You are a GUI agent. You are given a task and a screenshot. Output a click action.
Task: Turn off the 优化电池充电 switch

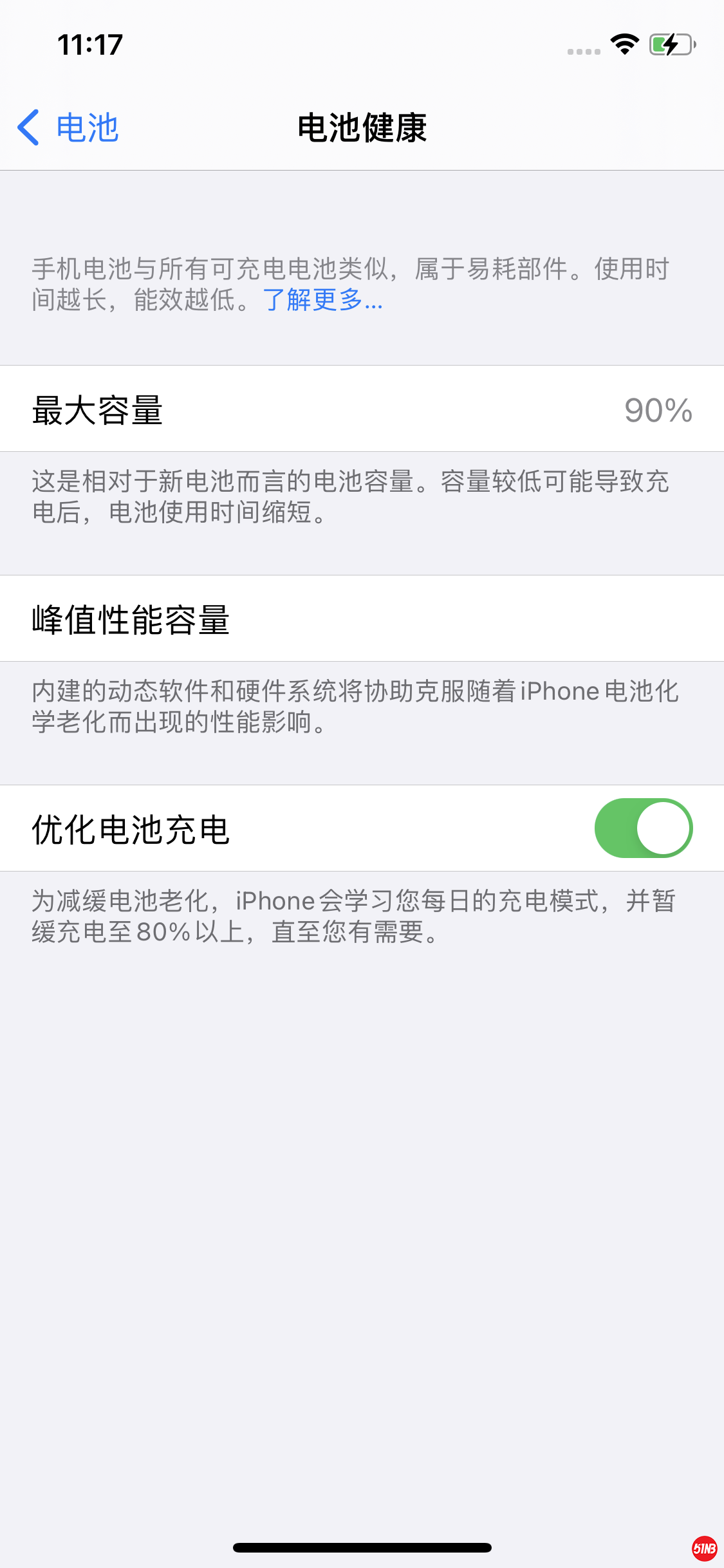pyautogui.click(x=643, y=828)
